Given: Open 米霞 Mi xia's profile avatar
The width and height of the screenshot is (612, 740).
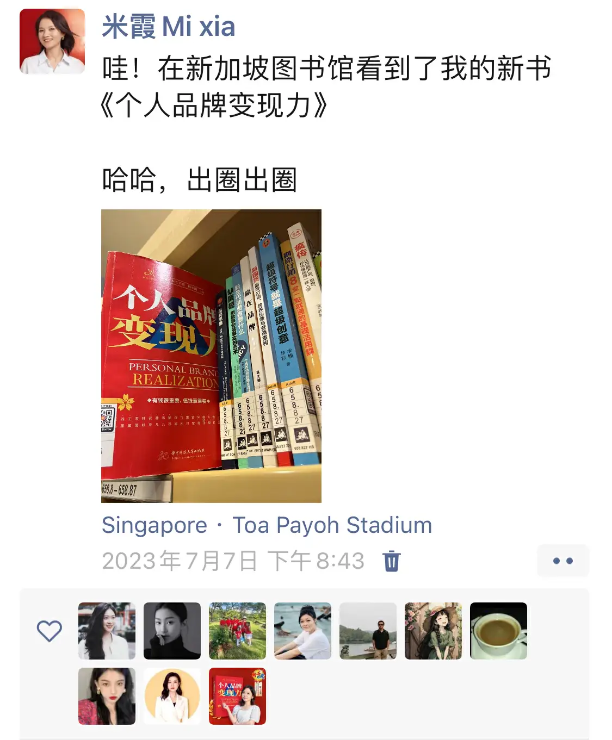Looking at the screenshot, I should (52, 42).
